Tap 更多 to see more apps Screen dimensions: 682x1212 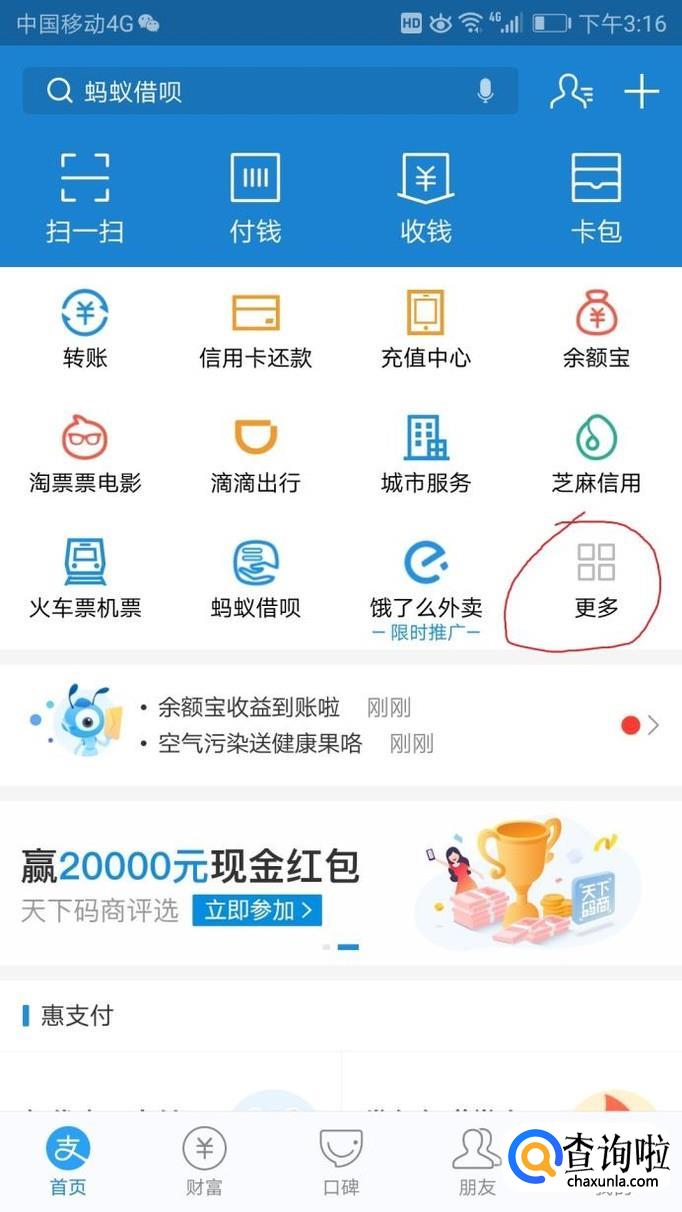tap(596, 579)
